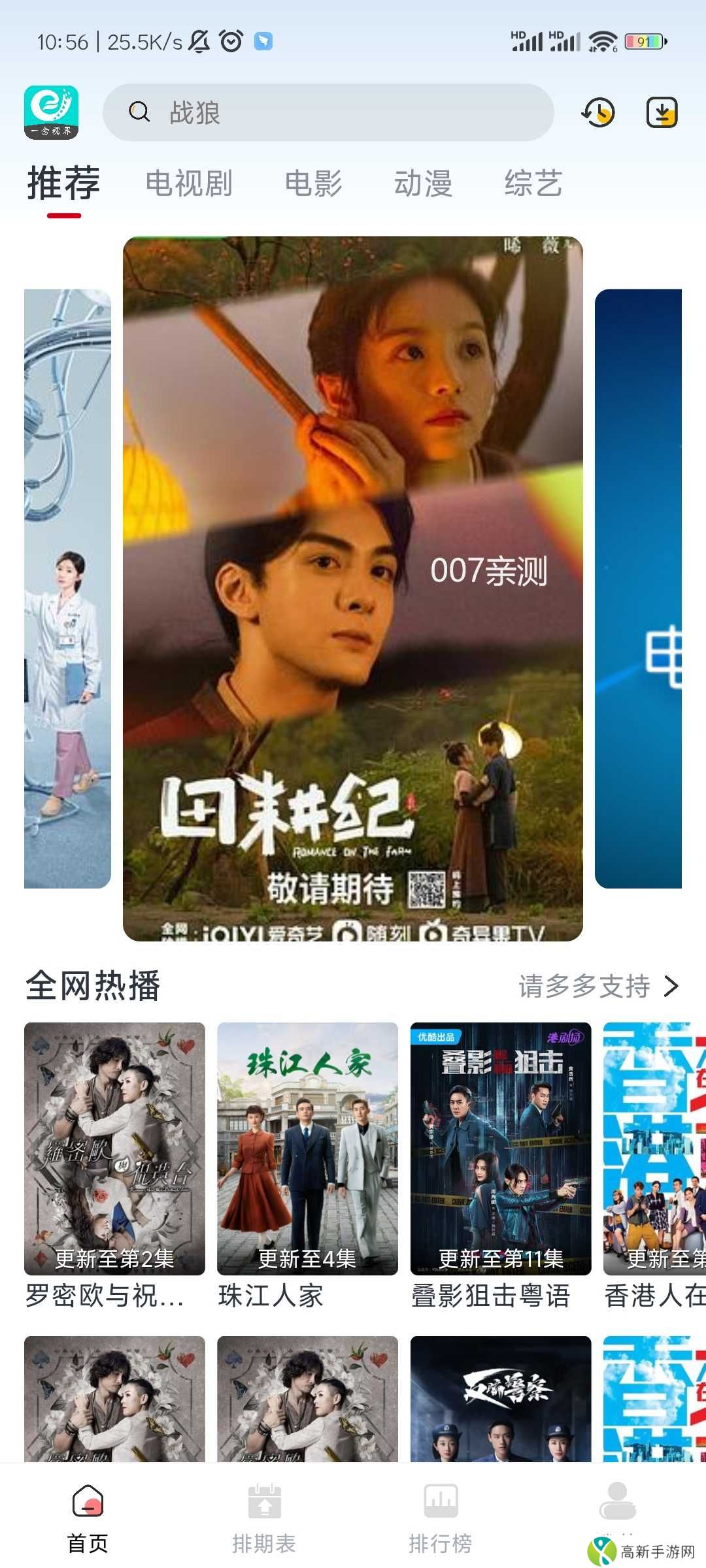Switch to the 综艺 tab
This screenshot has width=706, height=1568.
(534, 184)
